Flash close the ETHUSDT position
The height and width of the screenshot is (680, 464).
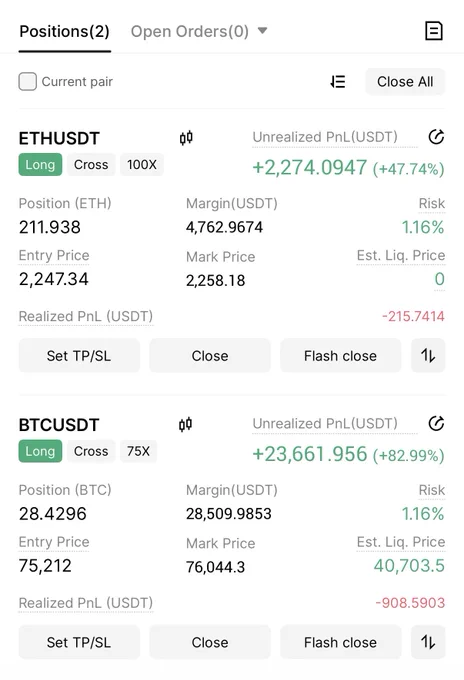pyautogui.click(x=340, y=356)
